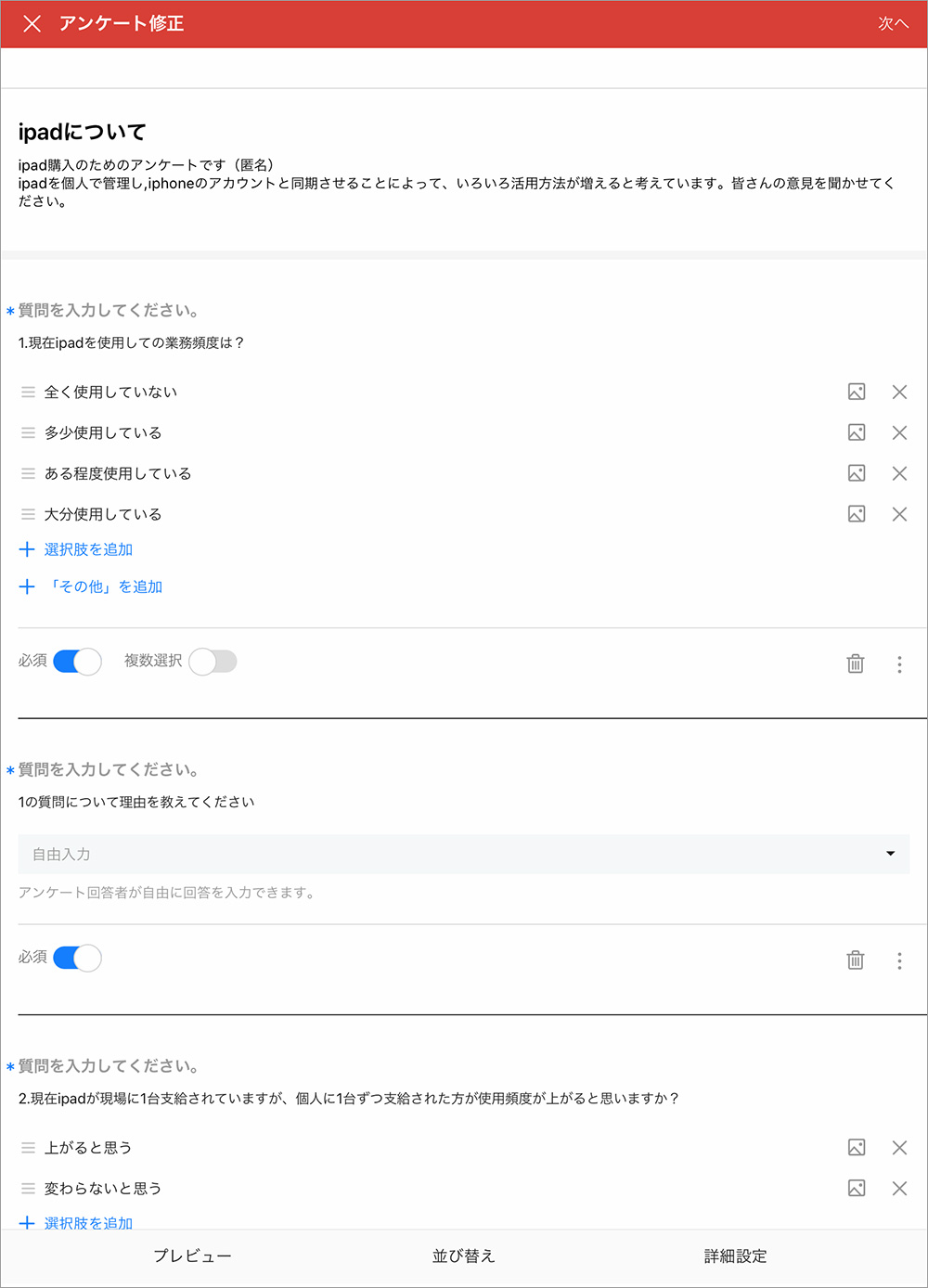Disable 必須 toggle for question 1
The image size is (928, 1288).
coord(77,662)
